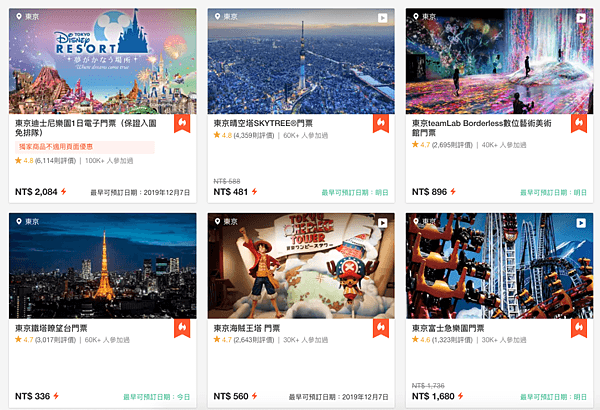Save Tokyo Tower observatory ticket to wishlist

(x=182, y=326)
